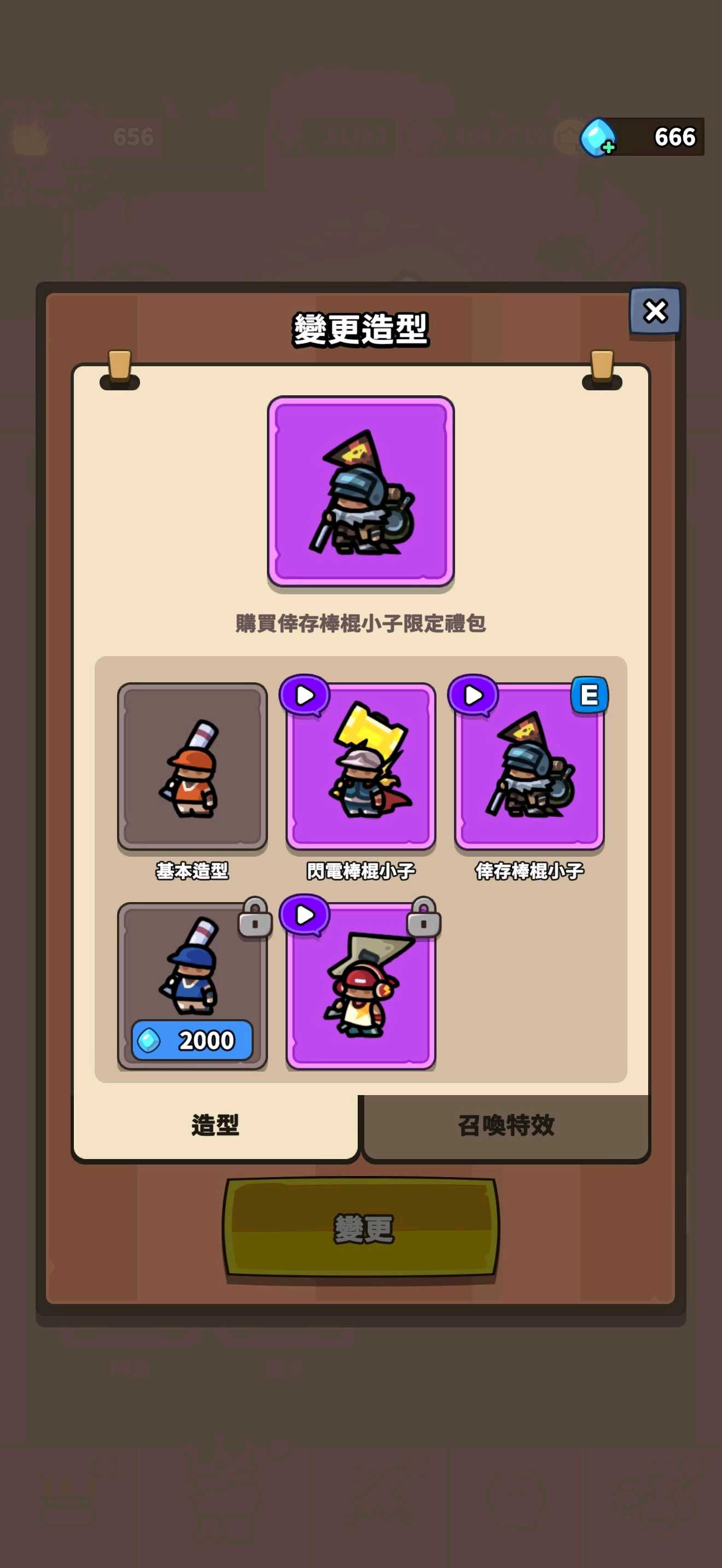Select the 基本造型 skin
Viewport: 722px width, 1568px height.
tap(192, 766)
